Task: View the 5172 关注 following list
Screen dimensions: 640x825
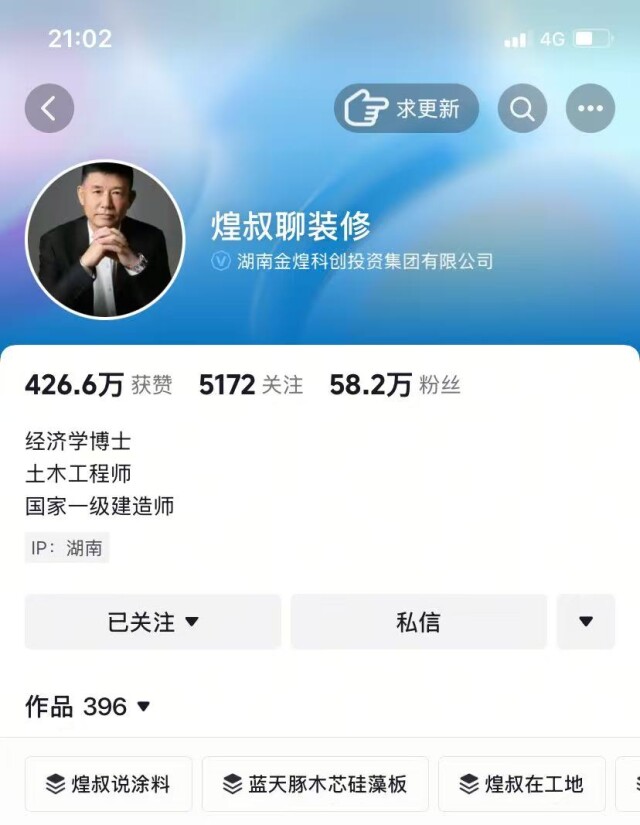Action: (250, 385)
